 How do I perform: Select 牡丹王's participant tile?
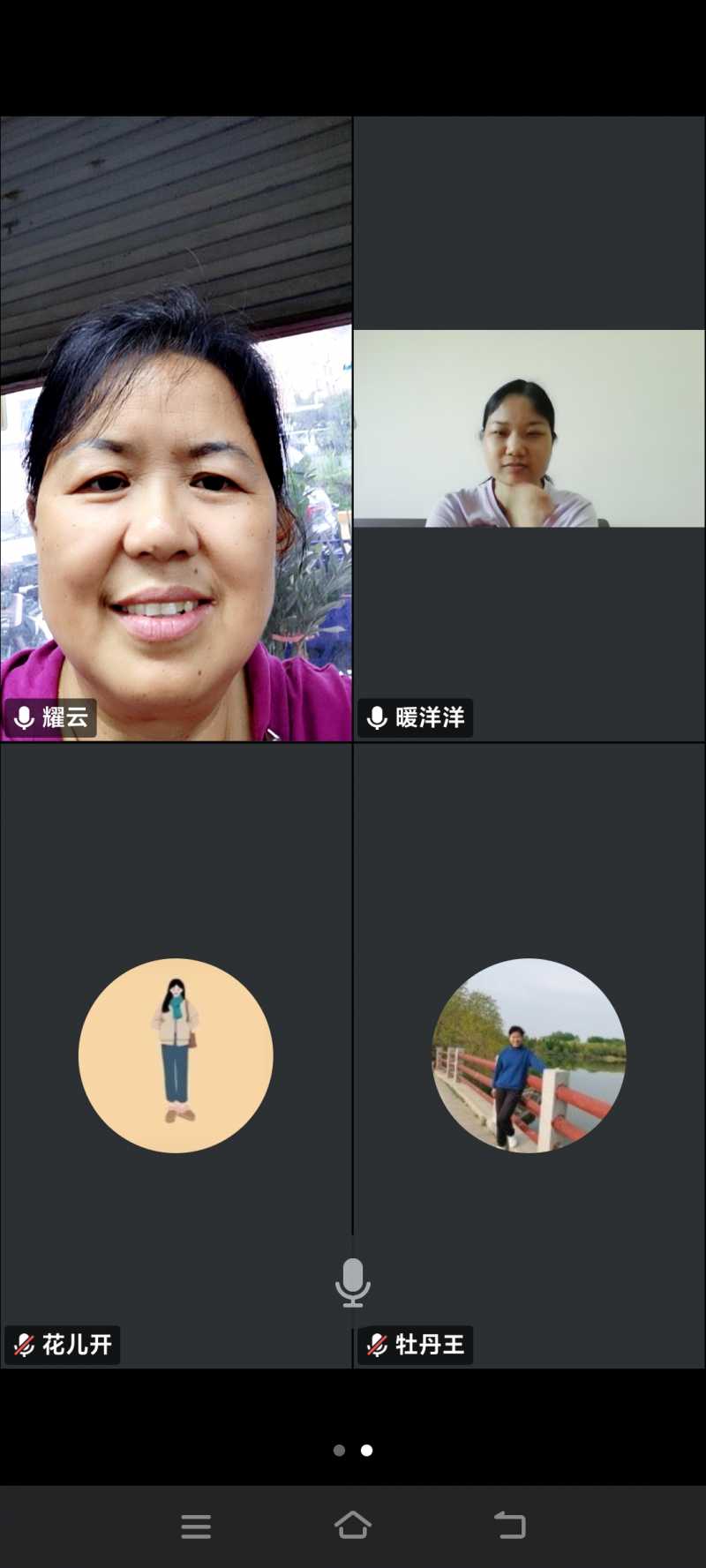click(x=529, y=1055)
